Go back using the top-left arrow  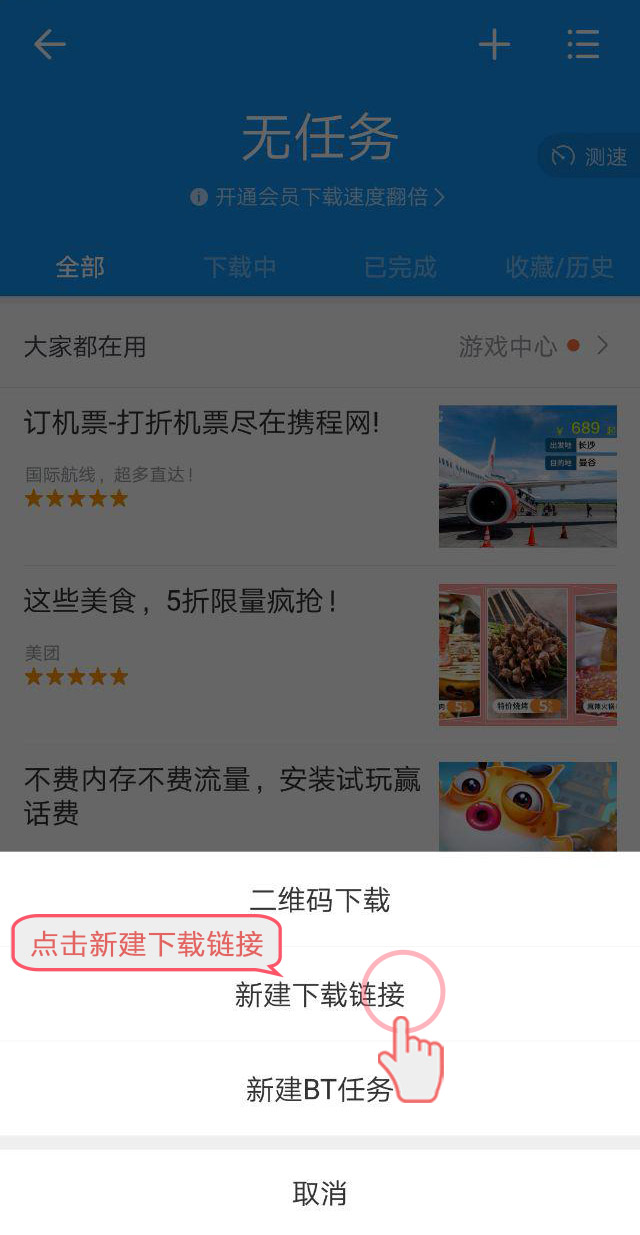coord(49,44)
